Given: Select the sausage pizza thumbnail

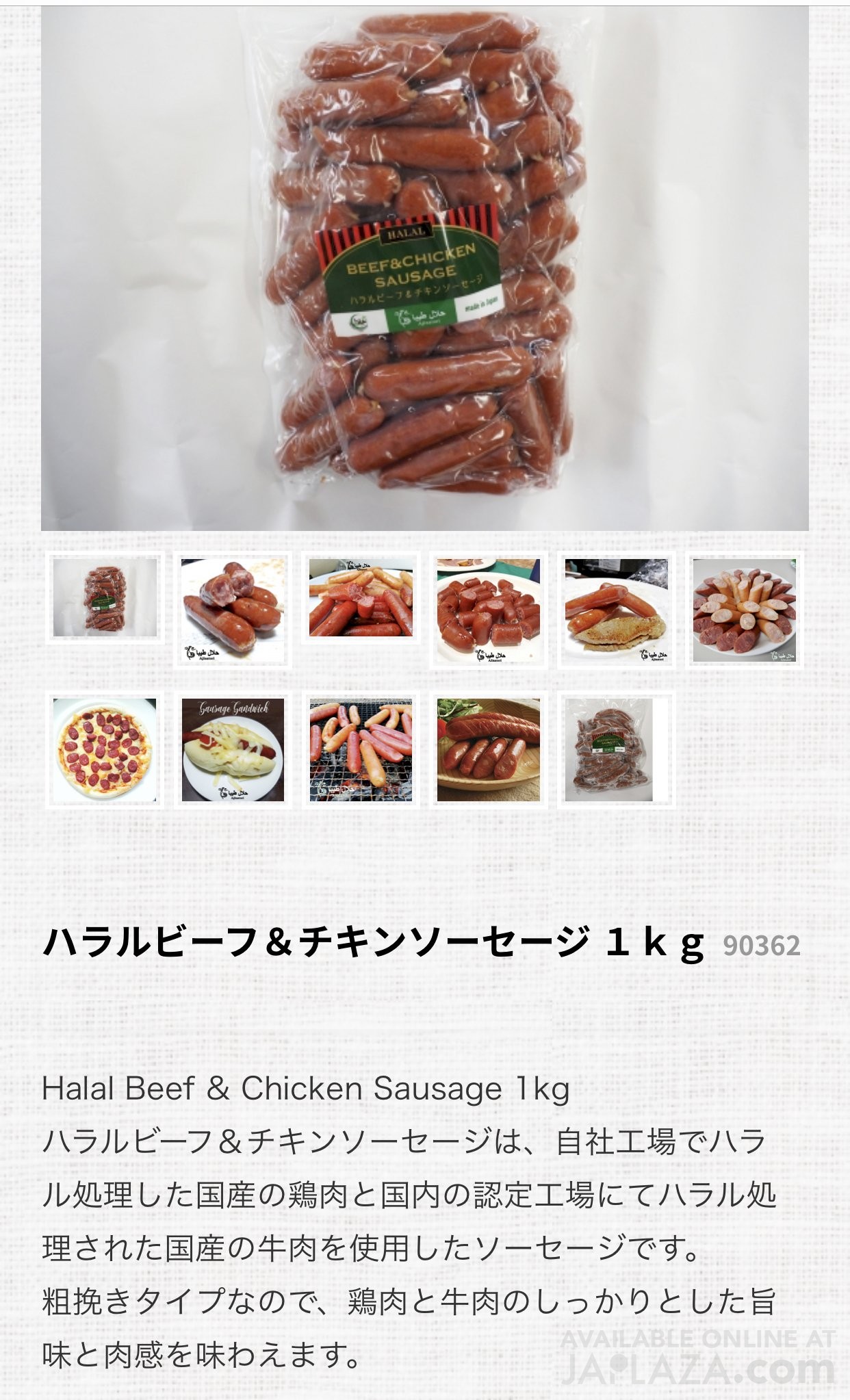Looking at the screenshot, I should [105, 750].
